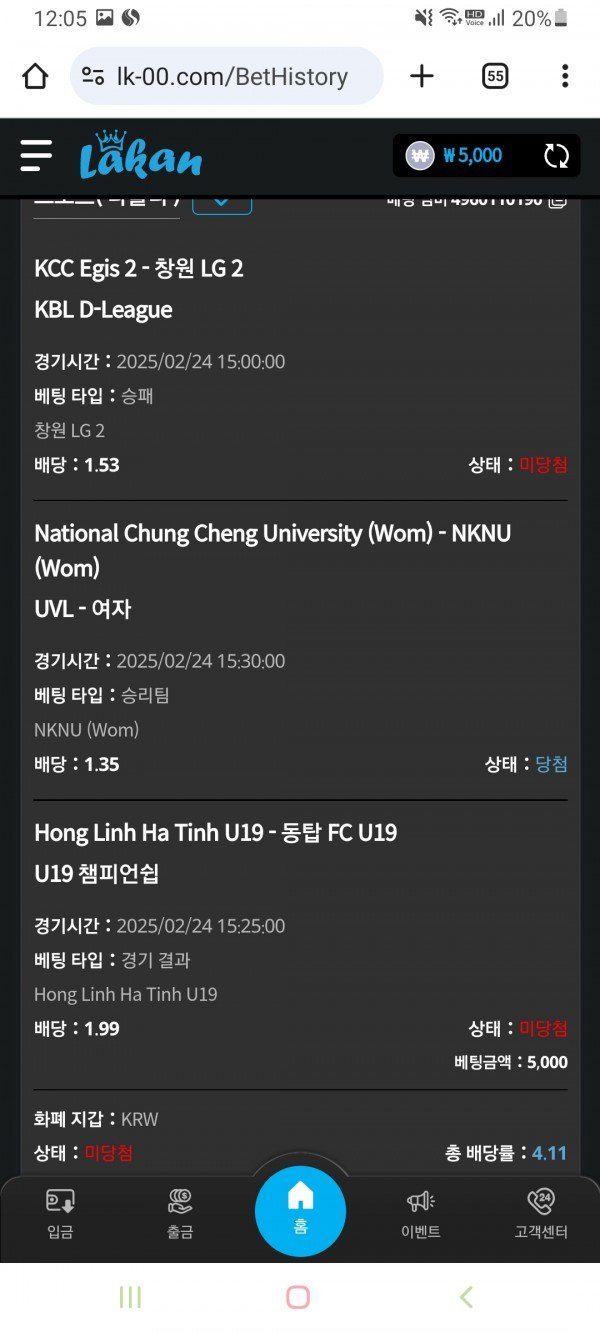Open a new browser tab

422,76
